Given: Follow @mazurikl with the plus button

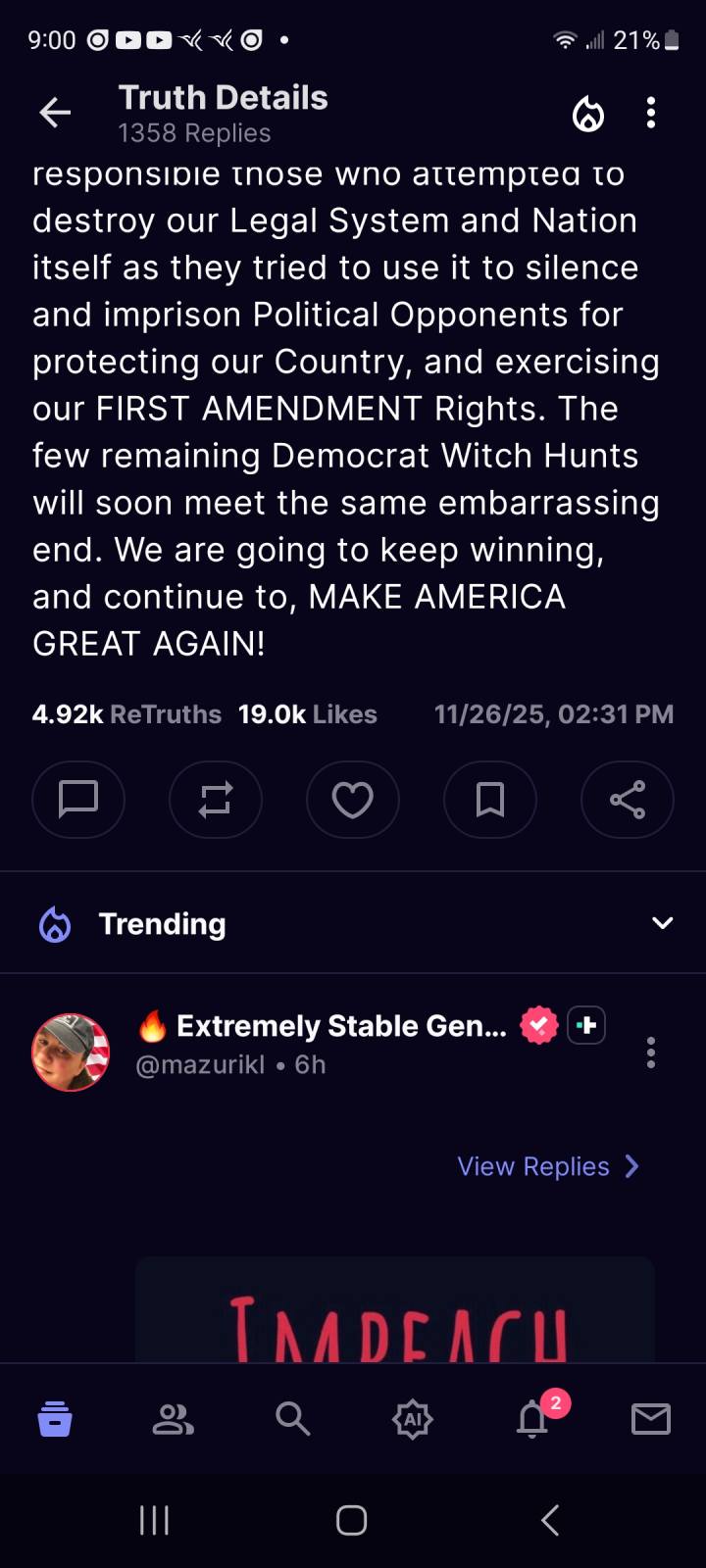Looking at the screenshot, I should point(586,1025).
